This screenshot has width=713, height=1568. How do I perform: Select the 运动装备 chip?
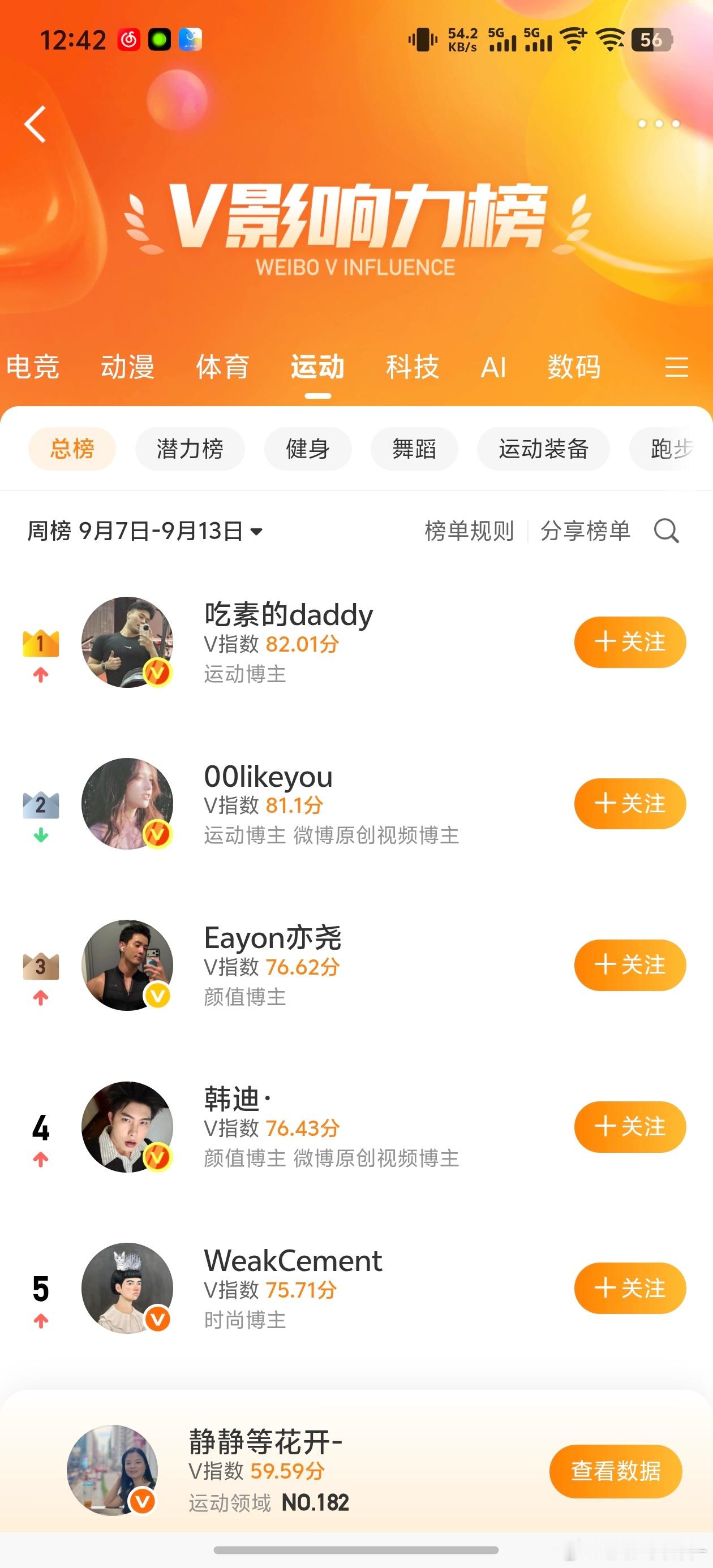coord(543,449)
